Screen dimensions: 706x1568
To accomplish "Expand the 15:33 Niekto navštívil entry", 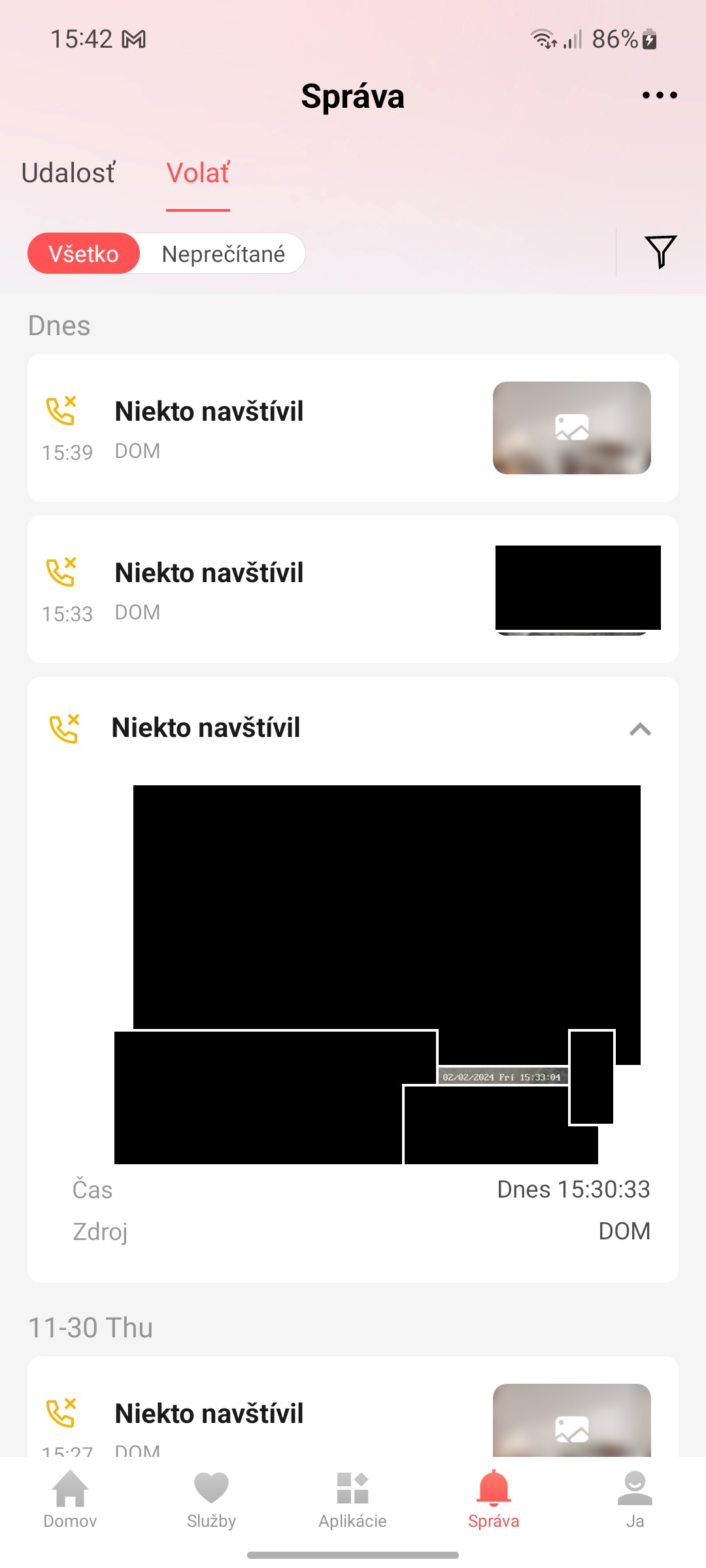I will [261, 589].
